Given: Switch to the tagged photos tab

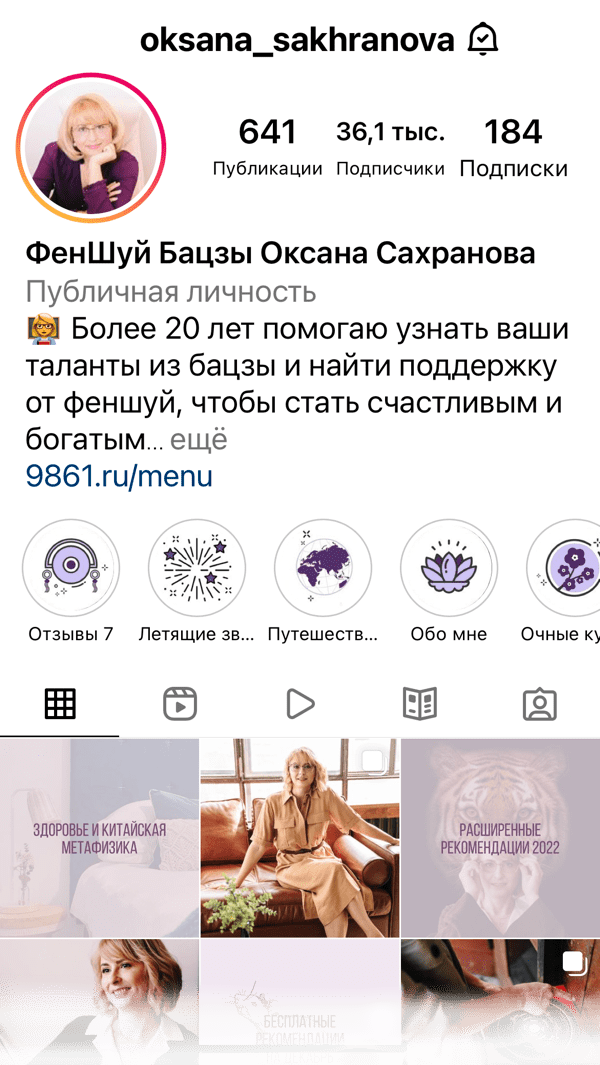Looking at the screenshot, I should (540, 704).
